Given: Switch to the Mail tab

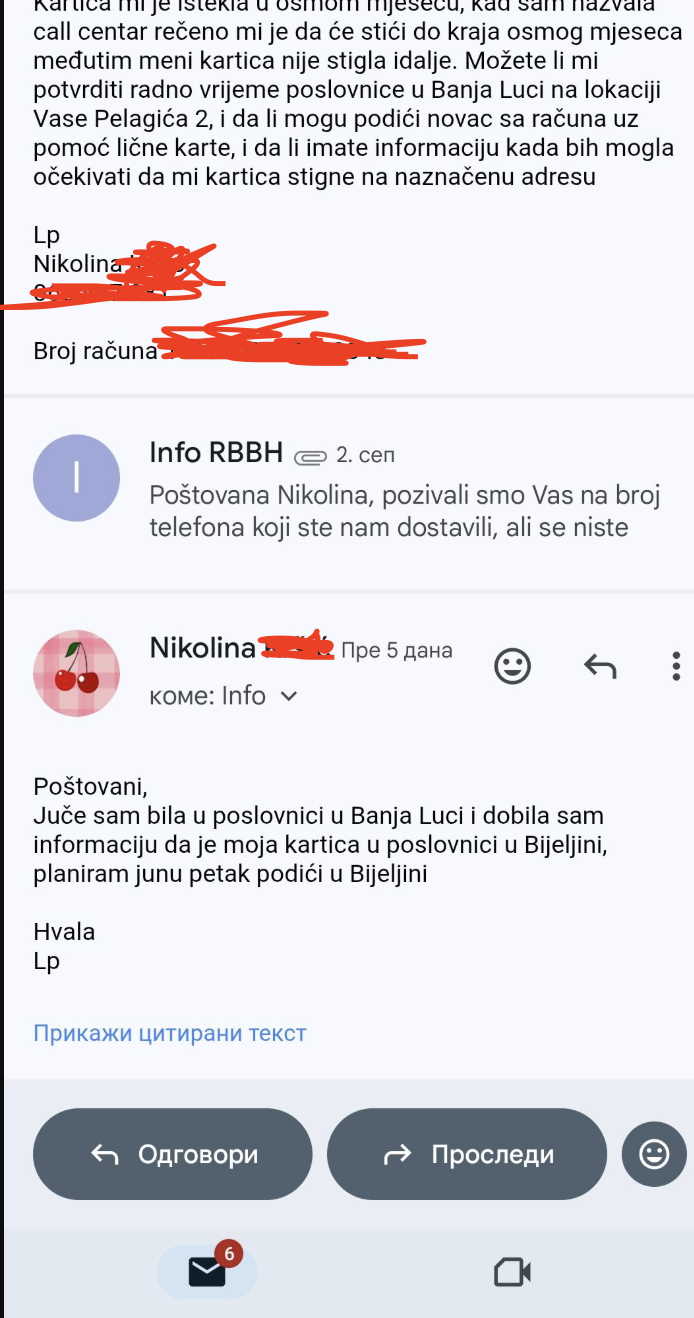Looking at the screenshot, I should pos(207,1271).
